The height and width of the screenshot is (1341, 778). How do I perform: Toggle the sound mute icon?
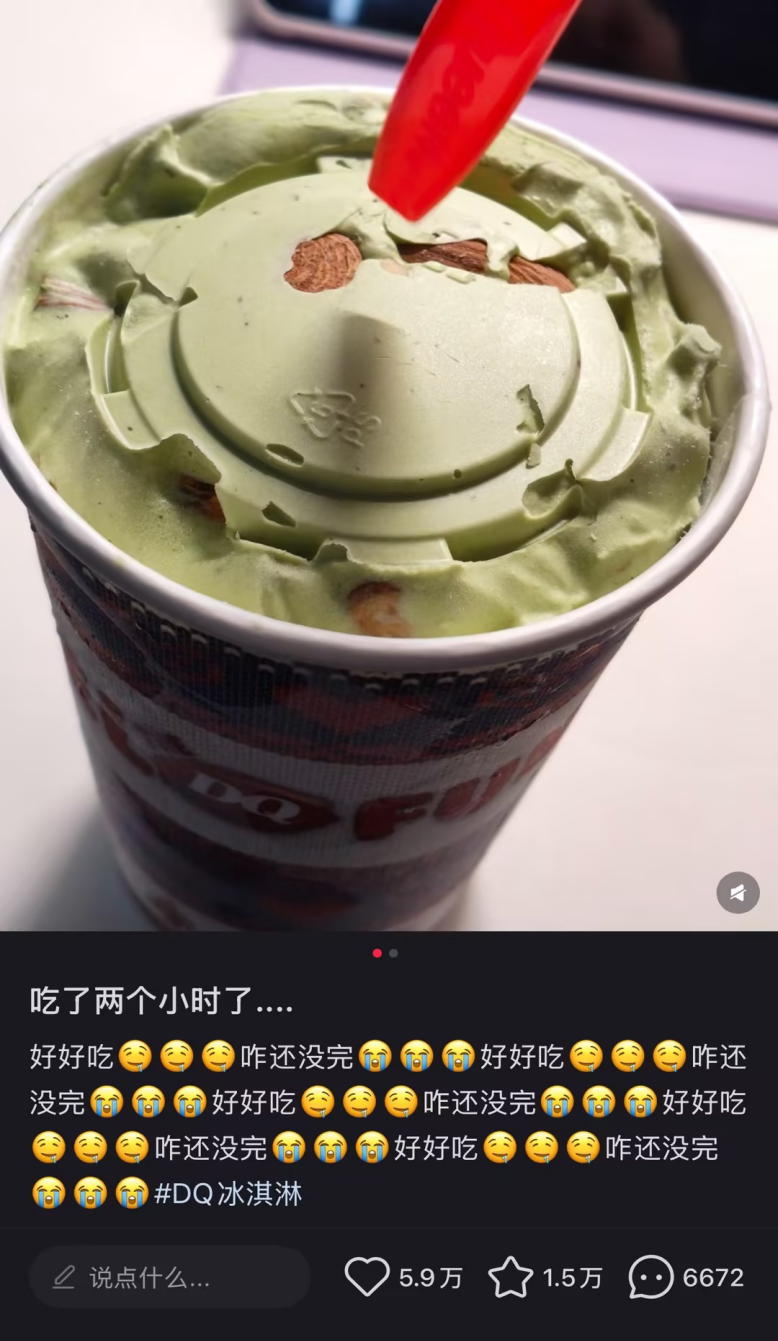click(738, 892)
